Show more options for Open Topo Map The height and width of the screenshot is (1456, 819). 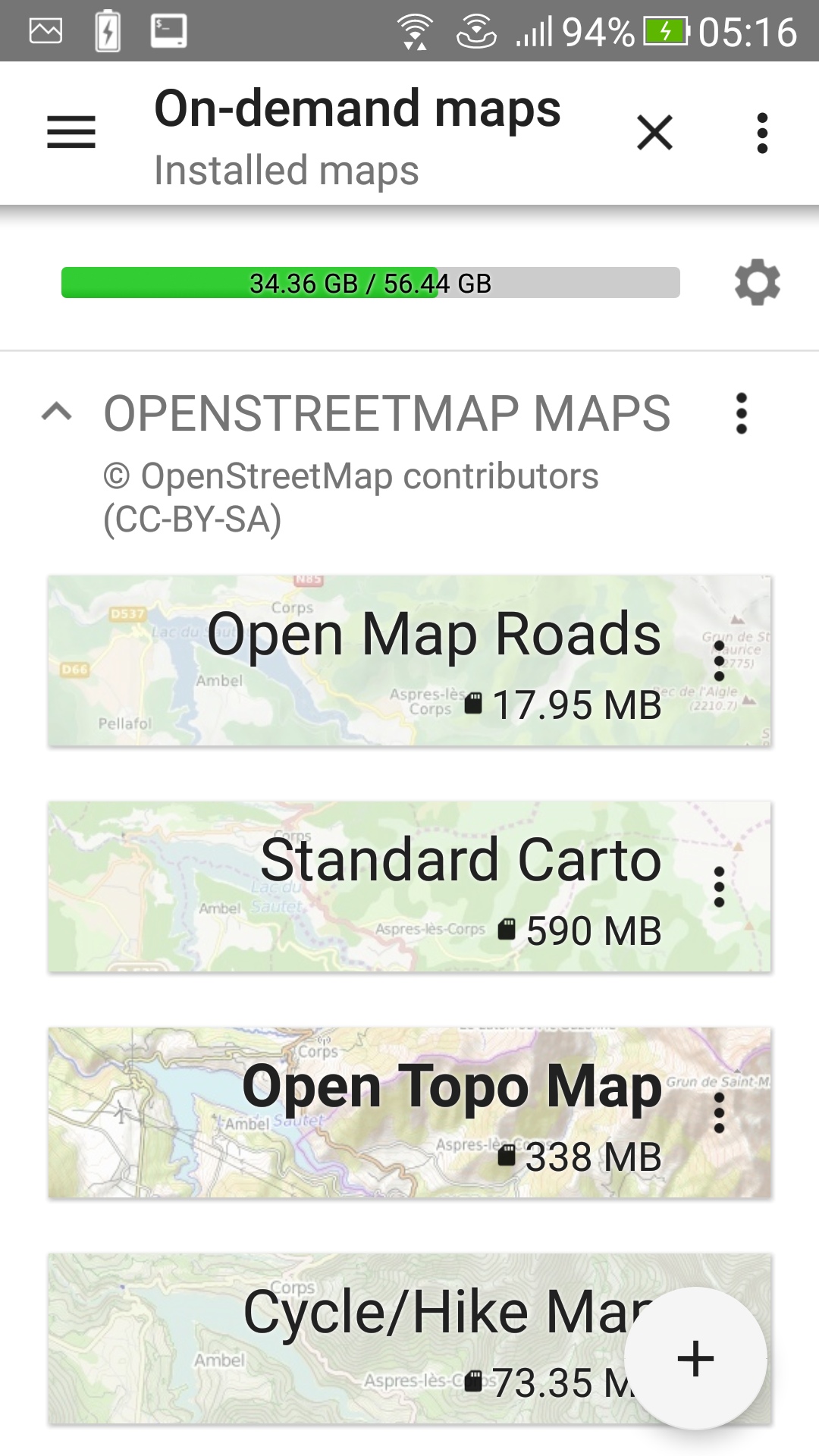pos(719,1113)
